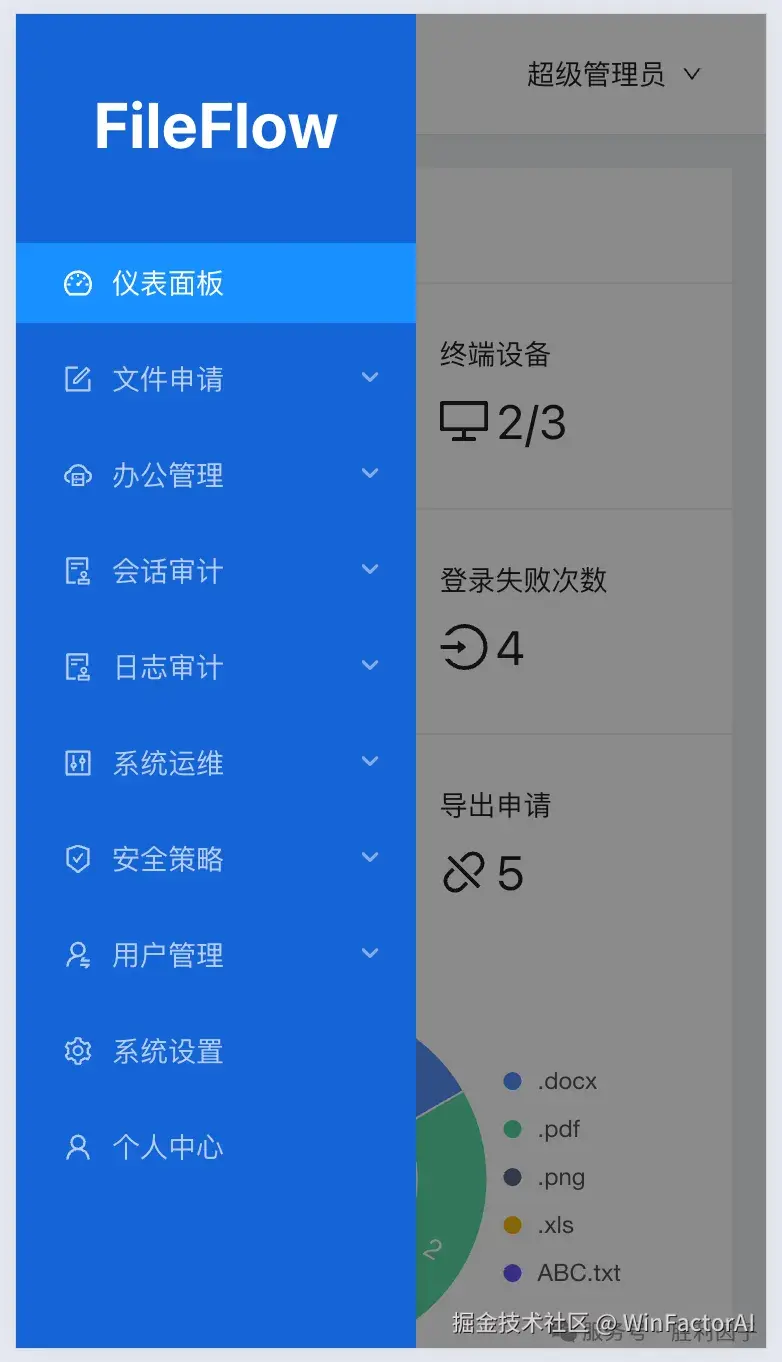Click the pencil icon beside 文件申请
This screenshot has height=1362, width=782.
click(x=78, y=378)
